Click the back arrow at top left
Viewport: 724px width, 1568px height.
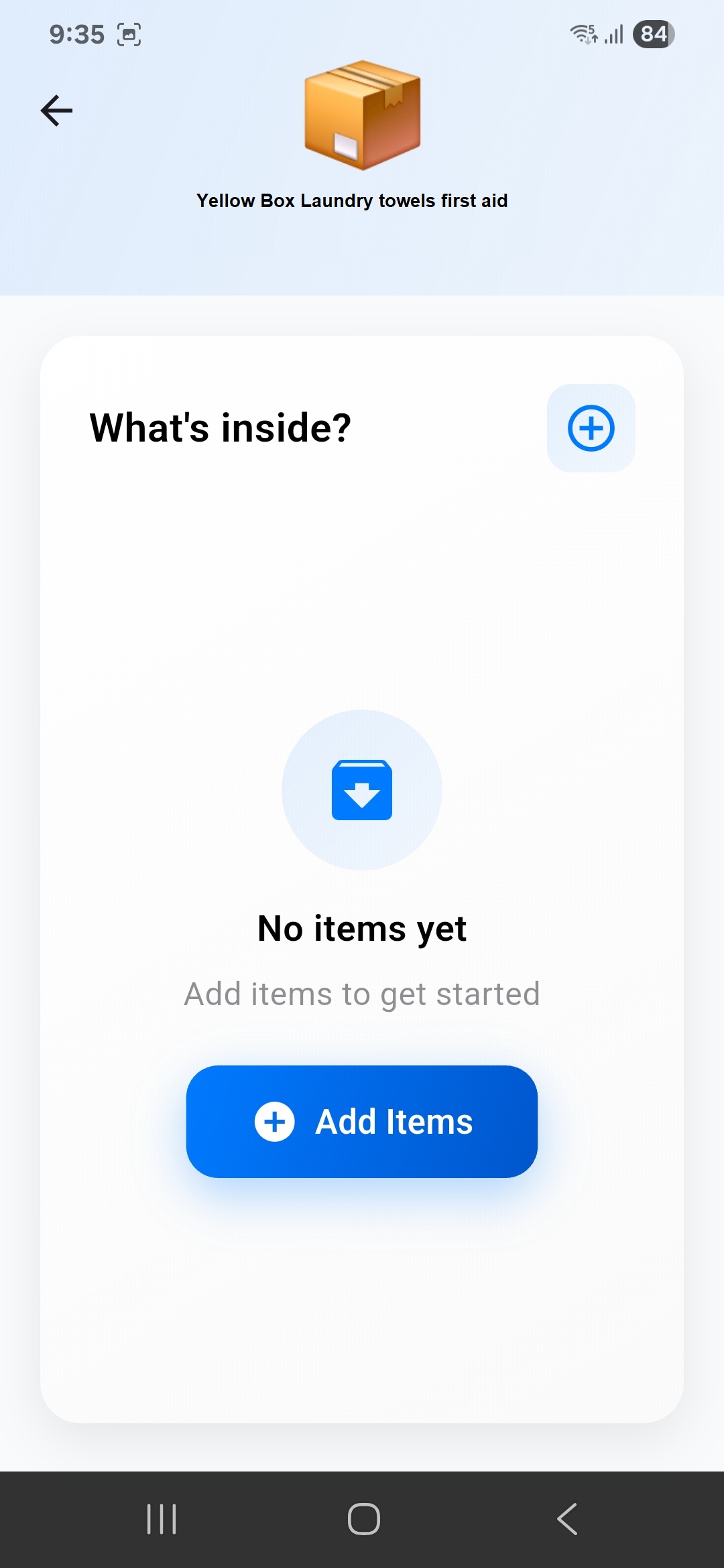click(56, 110)
